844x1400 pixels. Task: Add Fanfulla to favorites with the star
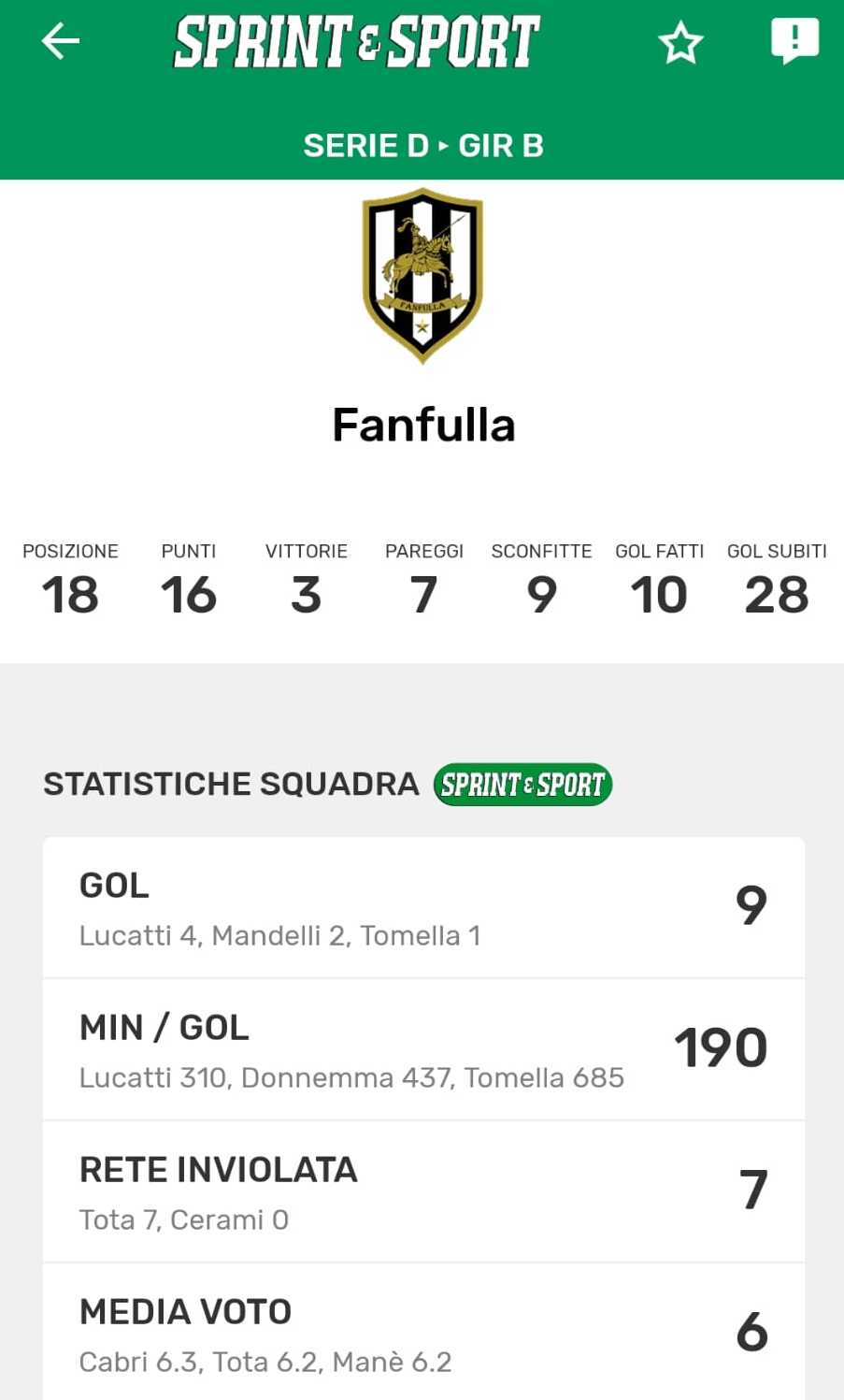pos(679,43)
